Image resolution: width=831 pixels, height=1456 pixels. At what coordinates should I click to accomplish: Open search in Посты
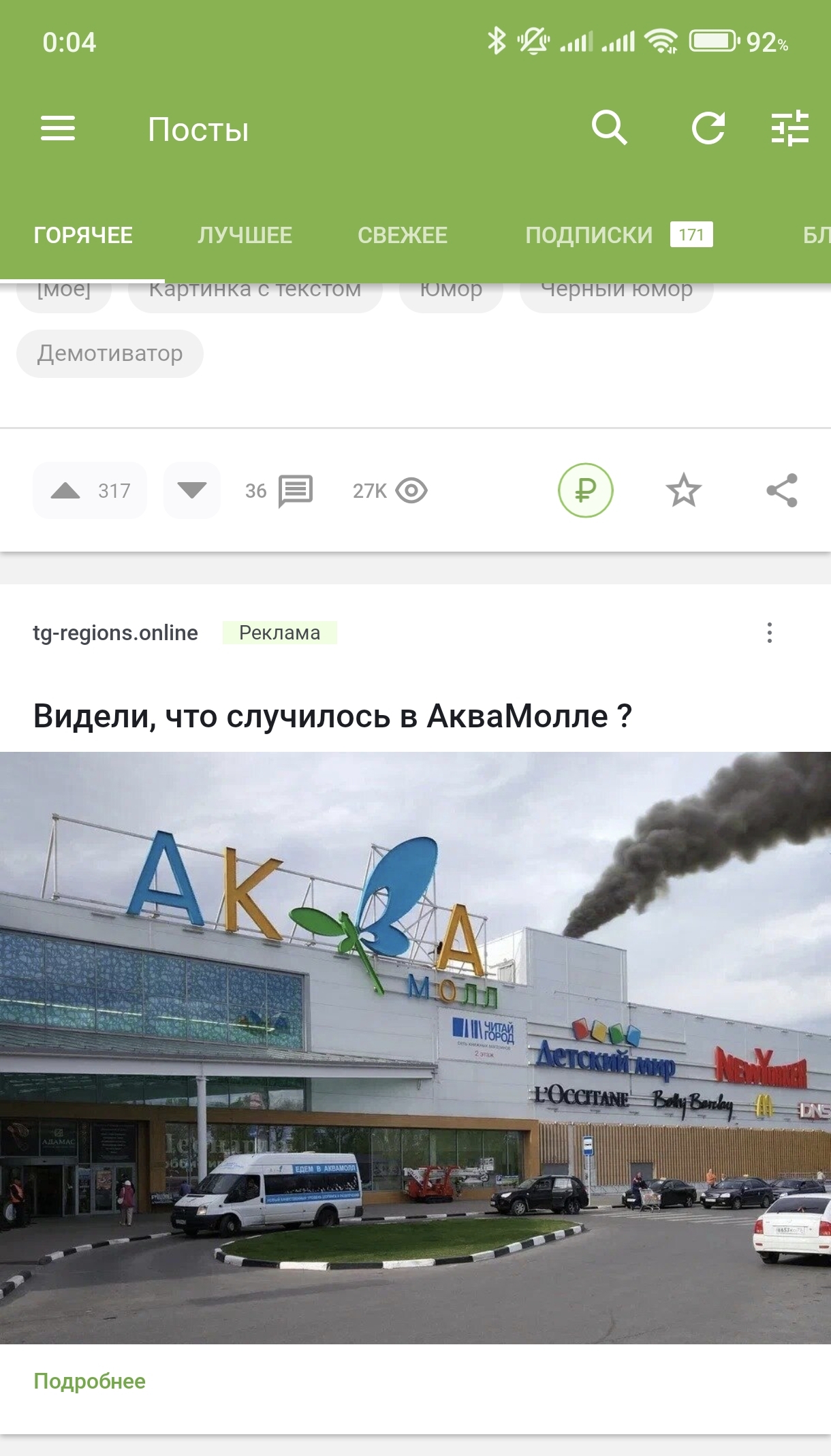(609, 128)
